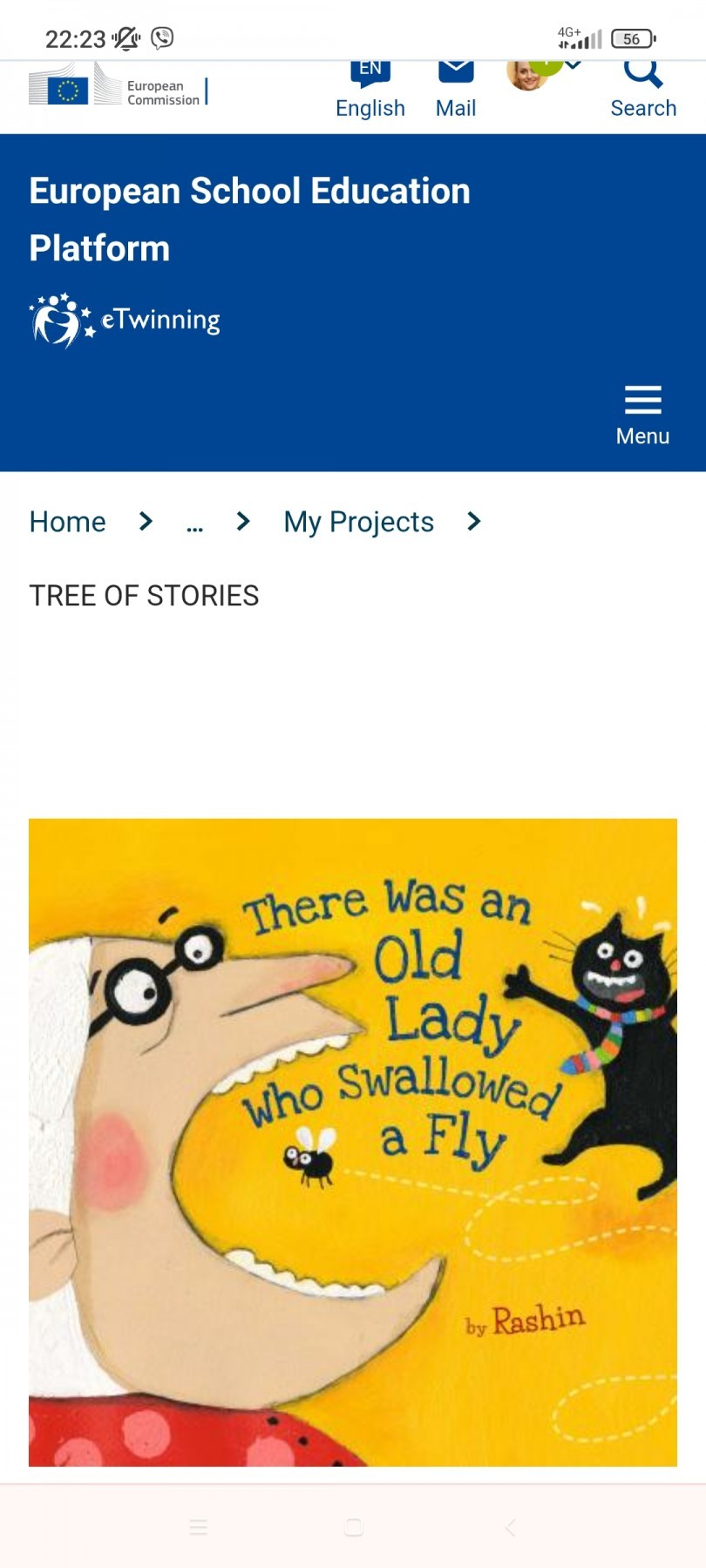Tap the system home button
Screen dimensions: 706x1568
coord(353,1527)
